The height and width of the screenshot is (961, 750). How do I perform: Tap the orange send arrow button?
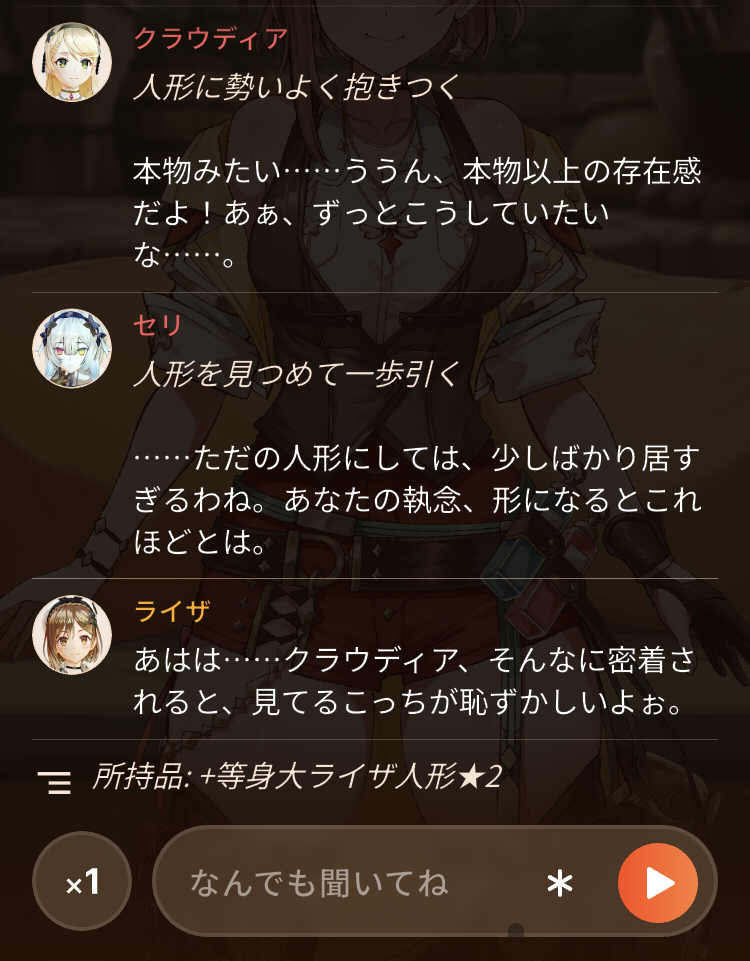(x=657, y=883)
